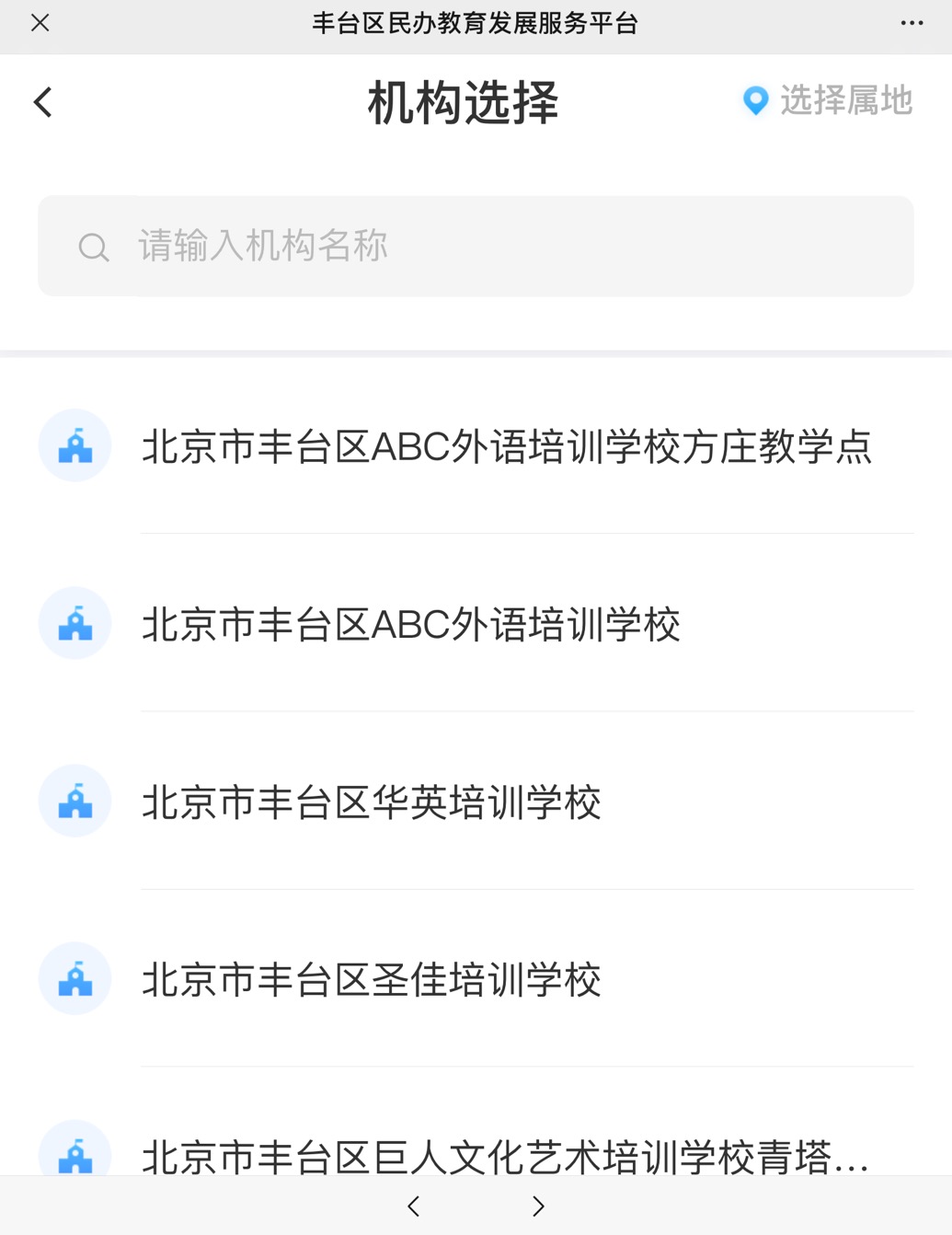Click the next page chevron
Screen dimensions: 952x1235
(x=538, y=1206)
